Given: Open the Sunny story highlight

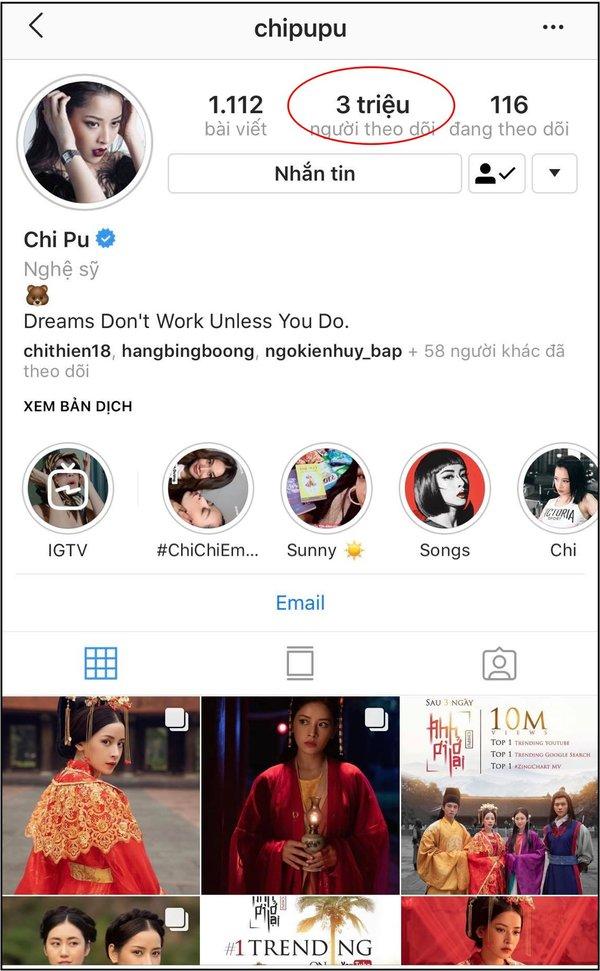Looking at the screenshot, I should (x=326, y=488).
